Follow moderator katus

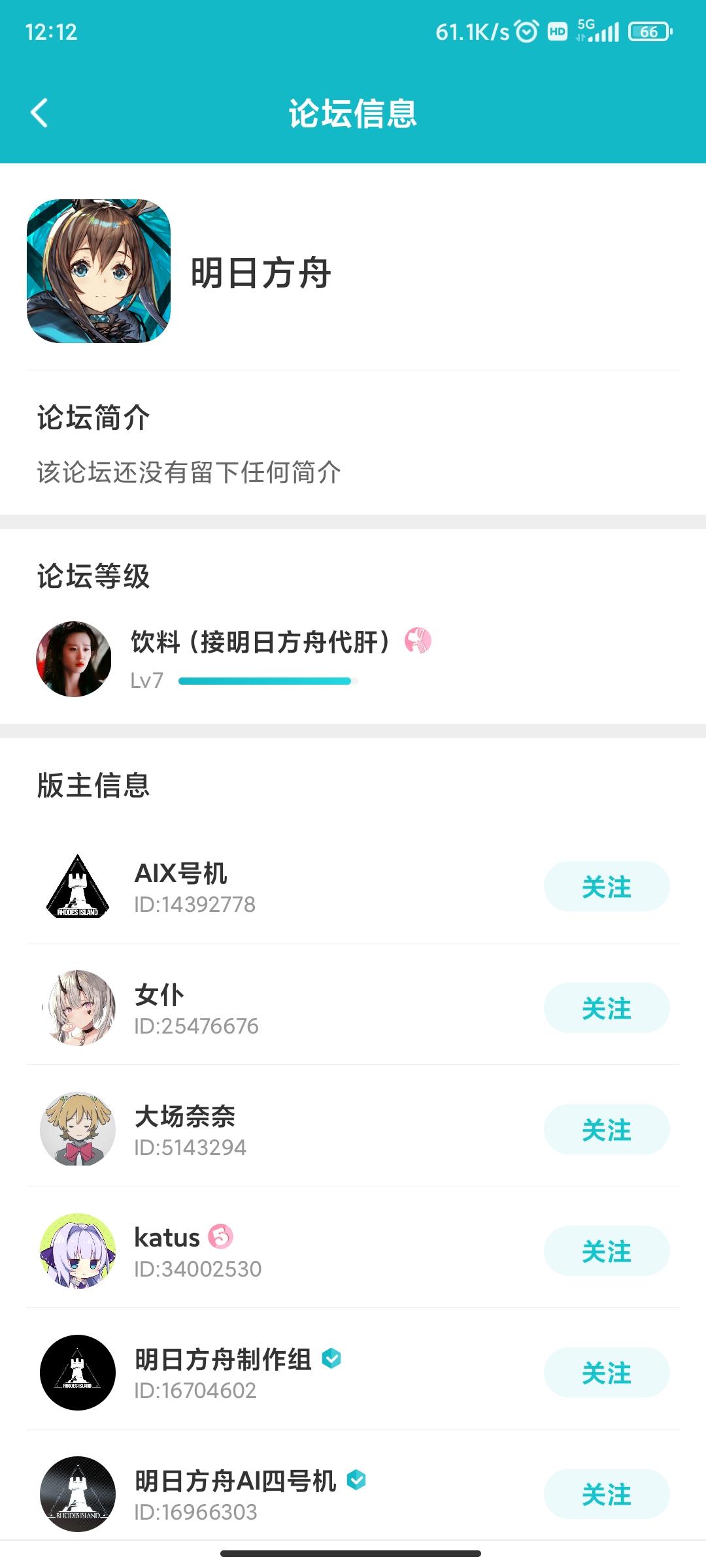[x=607, y=1251]
